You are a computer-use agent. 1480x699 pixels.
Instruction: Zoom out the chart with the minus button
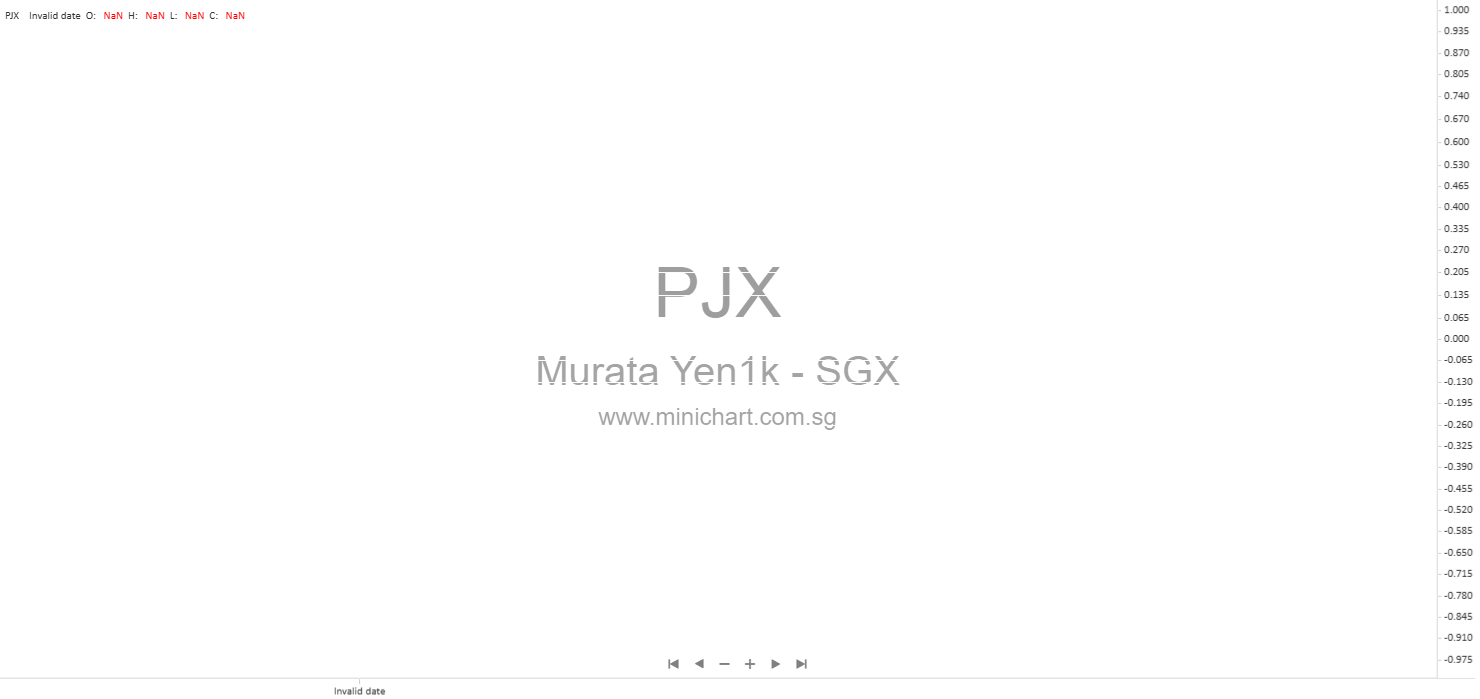coord(724,664)
